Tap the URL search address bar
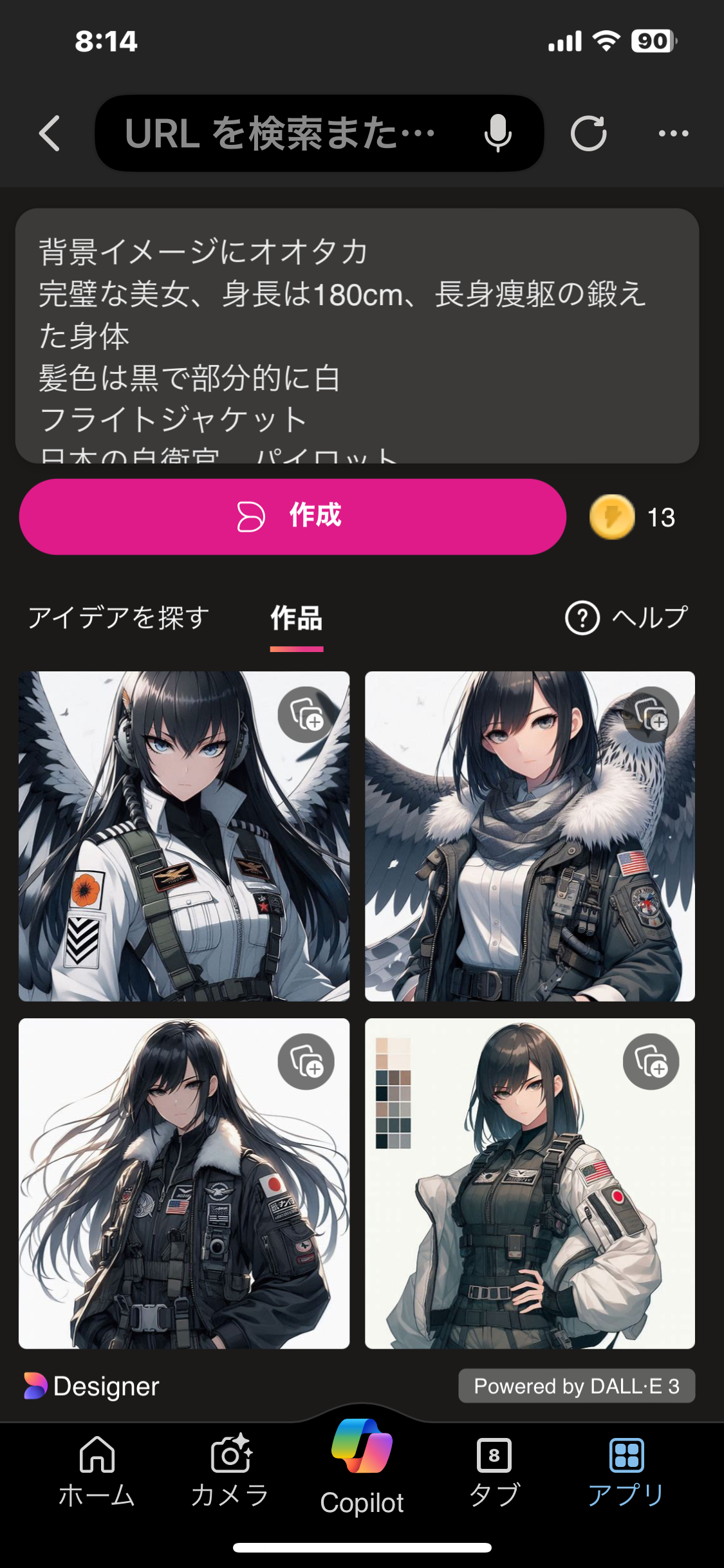Viewport: 724px width, 1568px height. click(x=280, y=133)
